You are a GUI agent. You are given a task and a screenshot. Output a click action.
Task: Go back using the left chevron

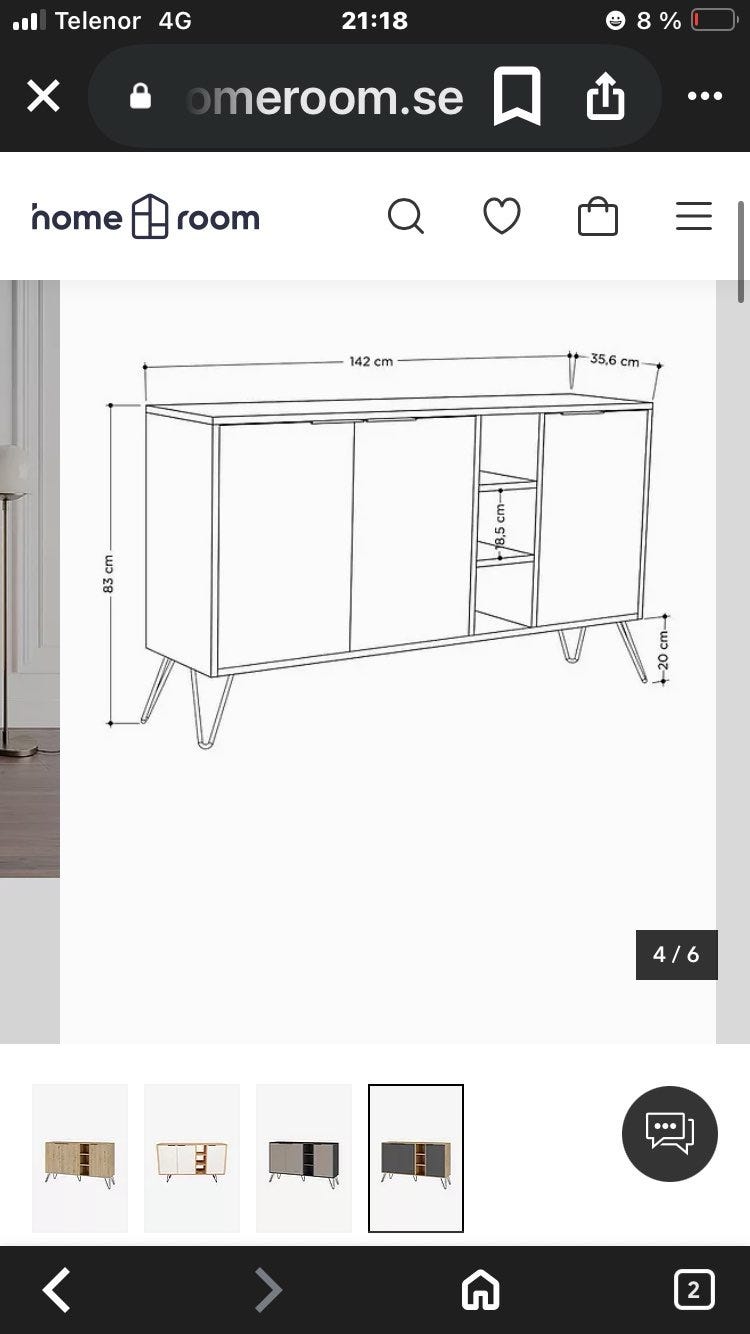[56, 1290]
